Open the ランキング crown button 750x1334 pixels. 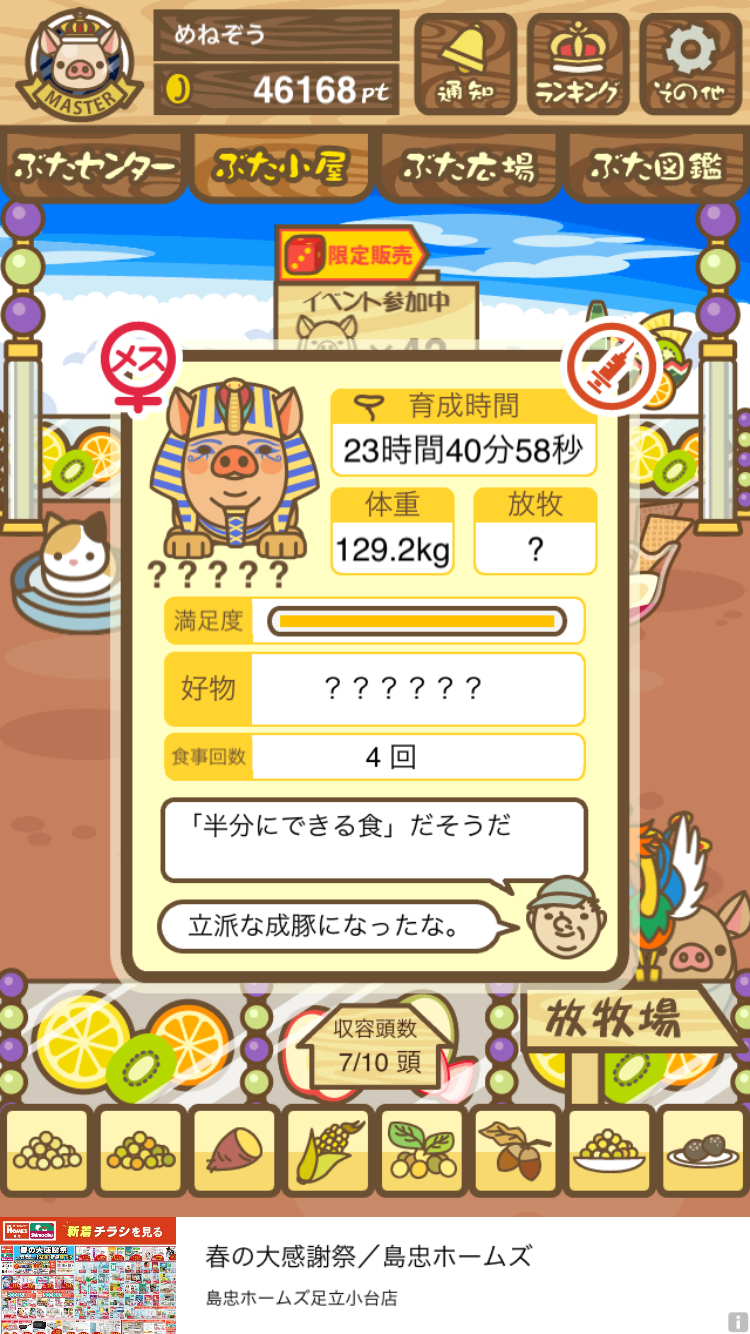click(578, 64)
